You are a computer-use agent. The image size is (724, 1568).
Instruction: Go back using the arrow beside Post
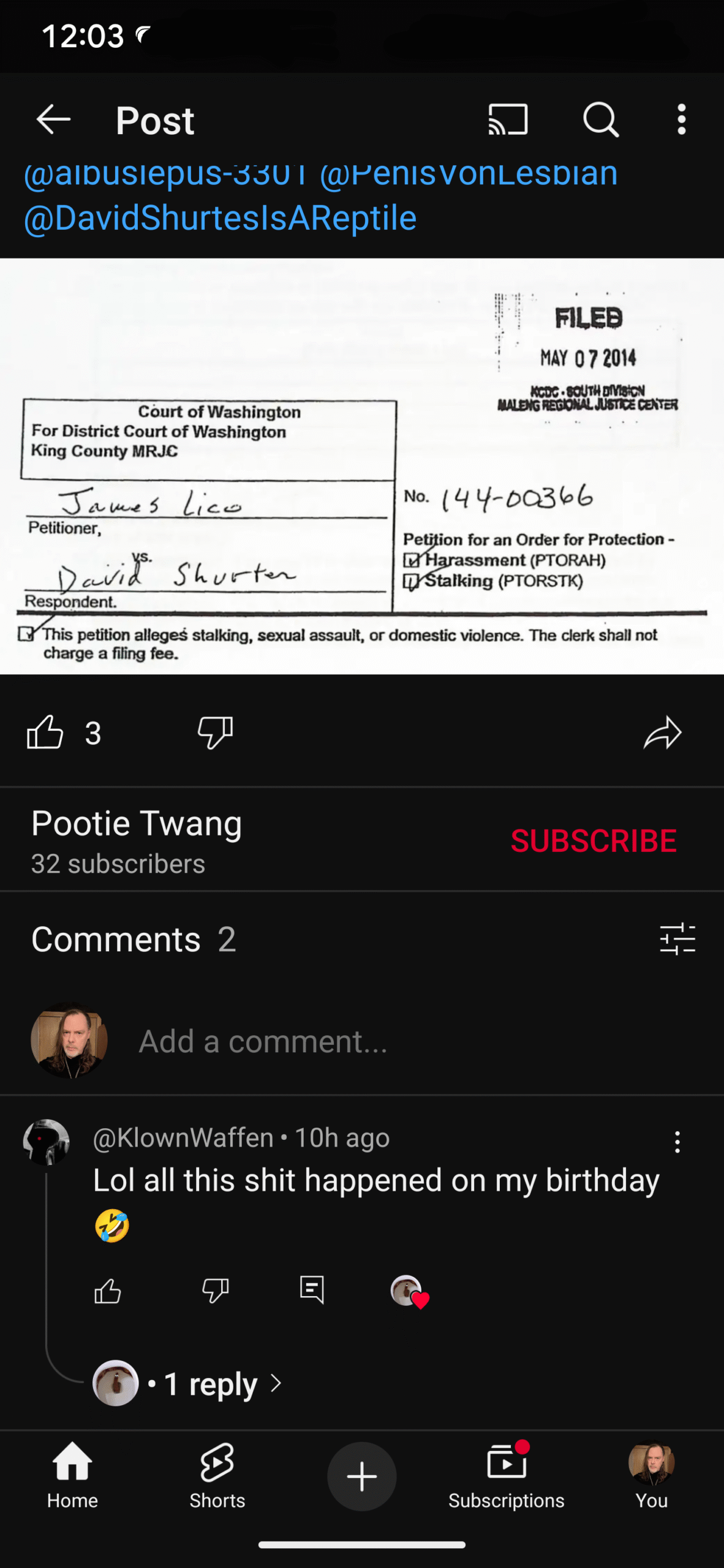click(x=53, y=119)
